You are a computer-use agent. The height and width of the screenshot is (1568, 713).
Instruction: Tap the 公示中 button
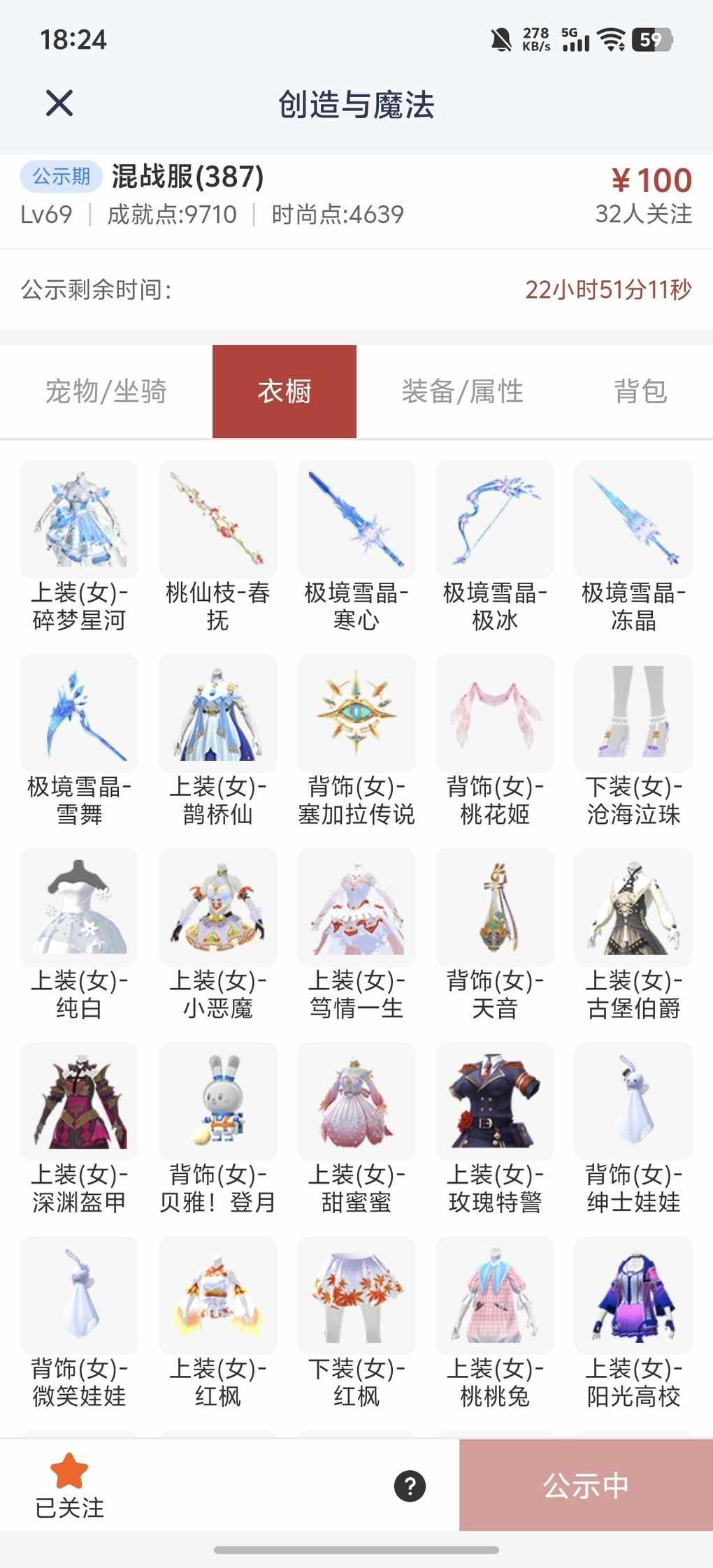(586, 1486)
